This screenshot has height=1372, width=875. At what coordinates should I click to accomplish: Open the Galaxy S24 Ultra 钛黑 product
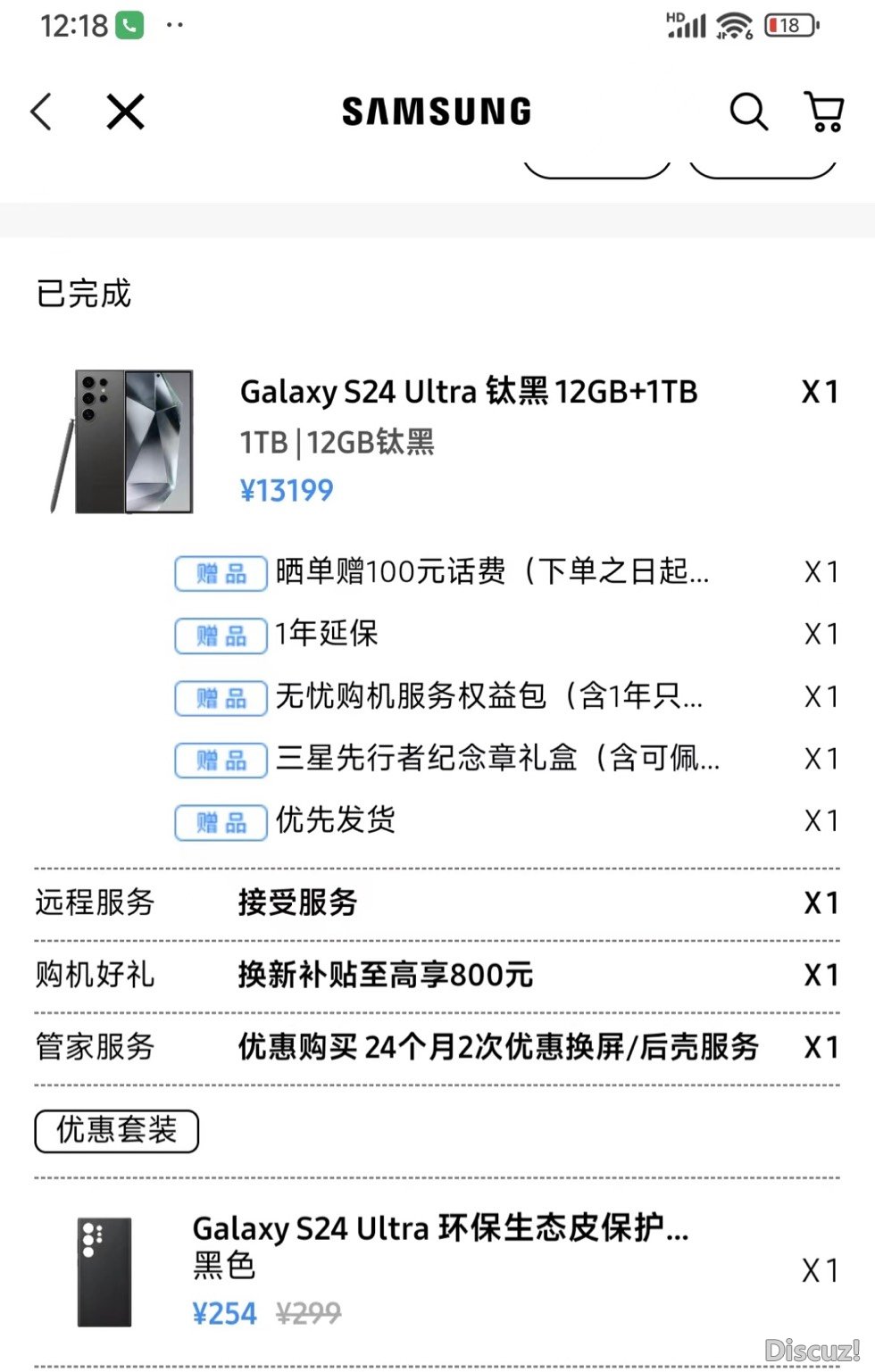468,392
